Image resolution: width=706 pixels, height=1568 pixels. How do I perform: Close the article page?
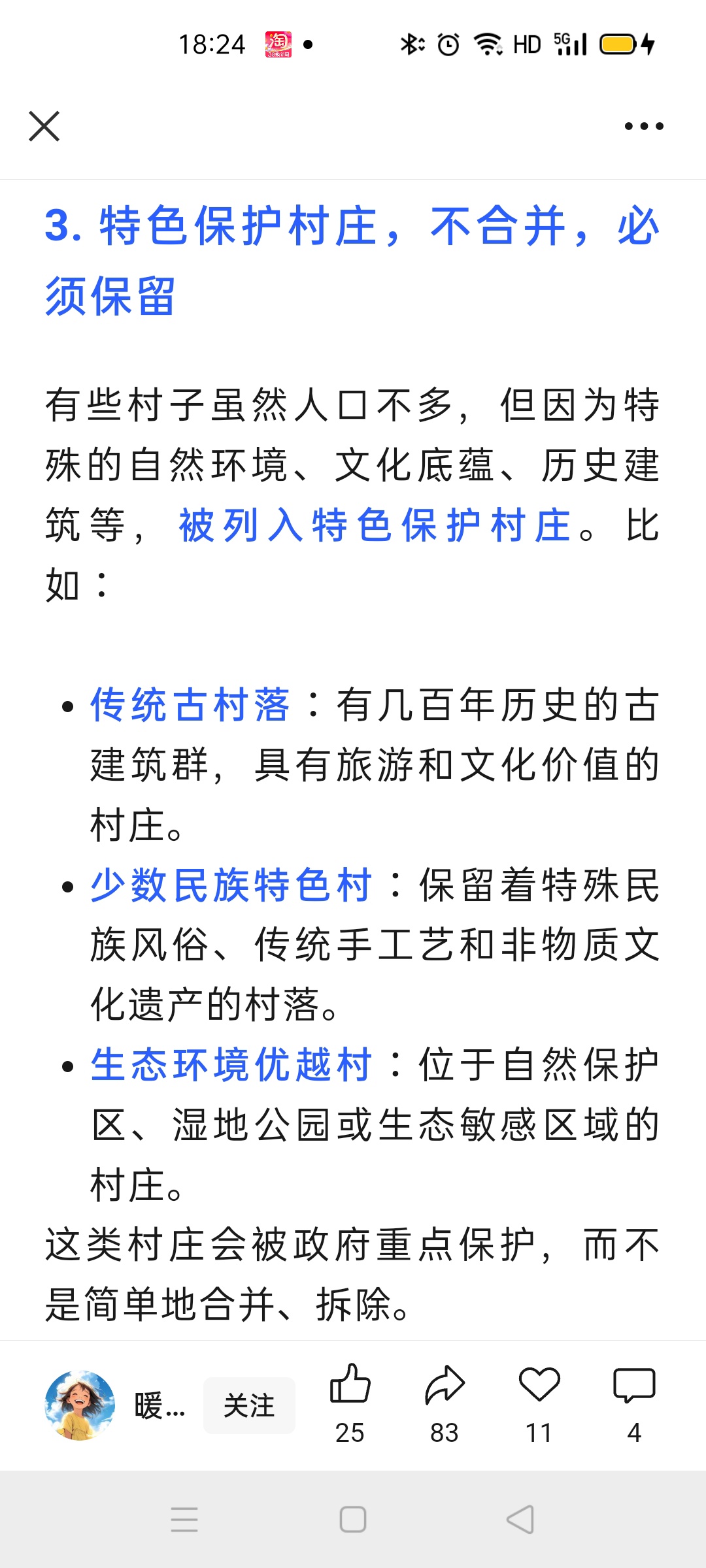tap(44, 126)
